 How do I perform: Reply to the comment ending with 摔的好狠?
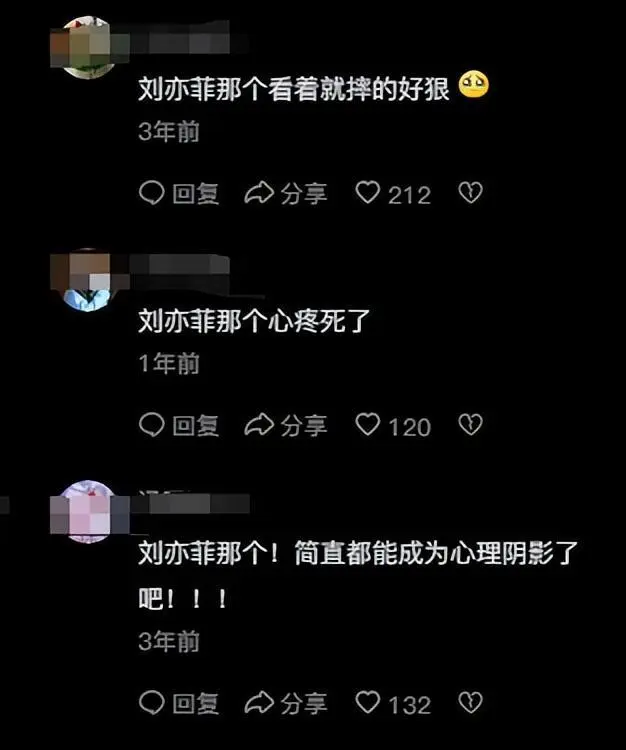(178, 194)
